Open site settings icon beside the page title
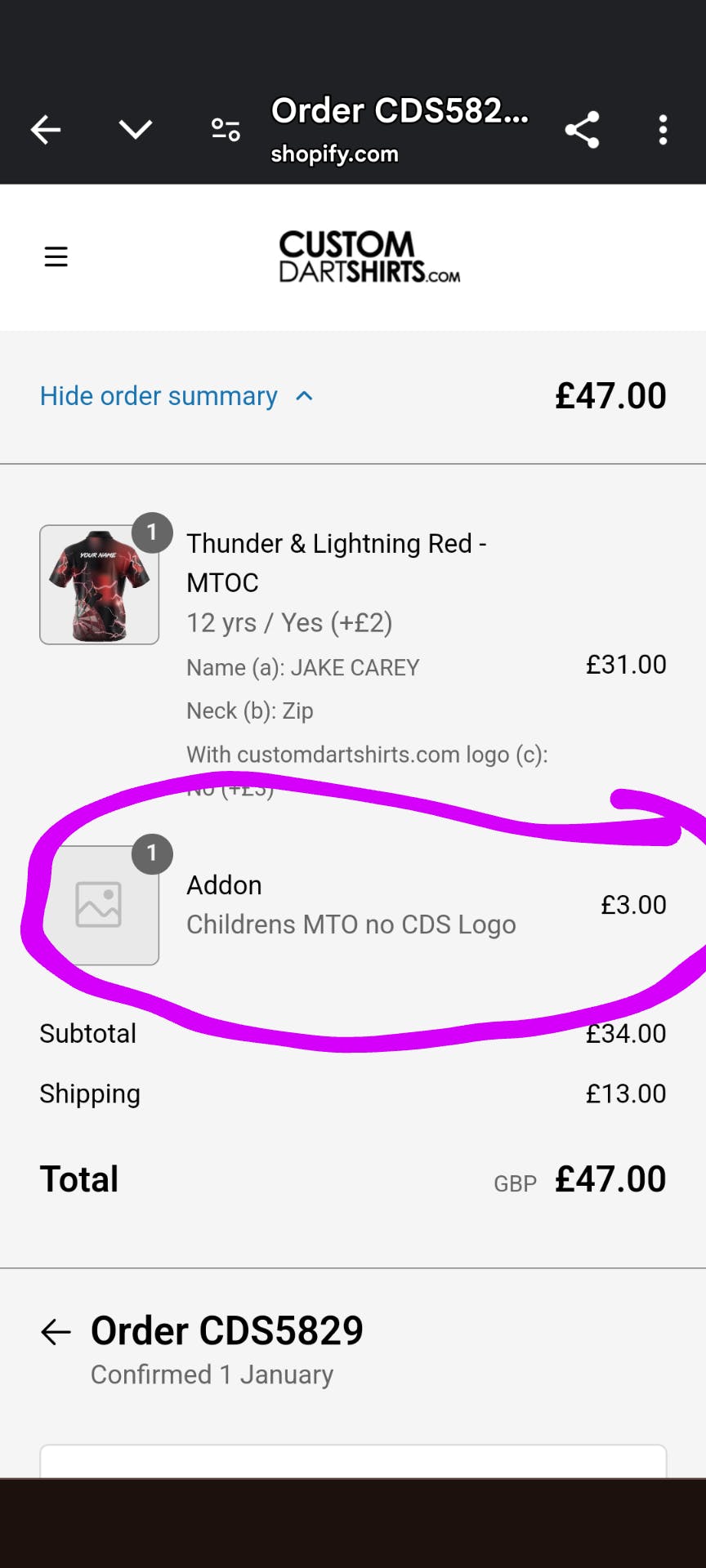The height and width of the screenshot is (1568, 706). [226, 130]
